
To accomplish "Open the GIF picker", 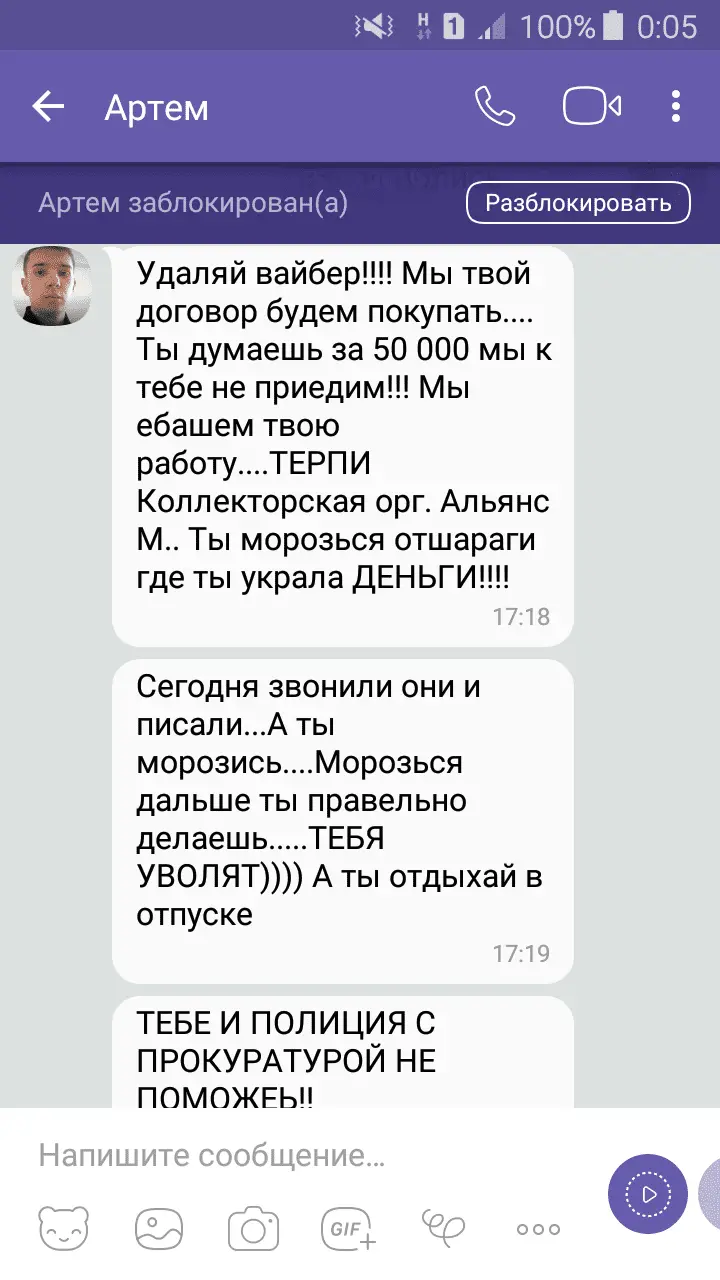I will click(348, 1228).
